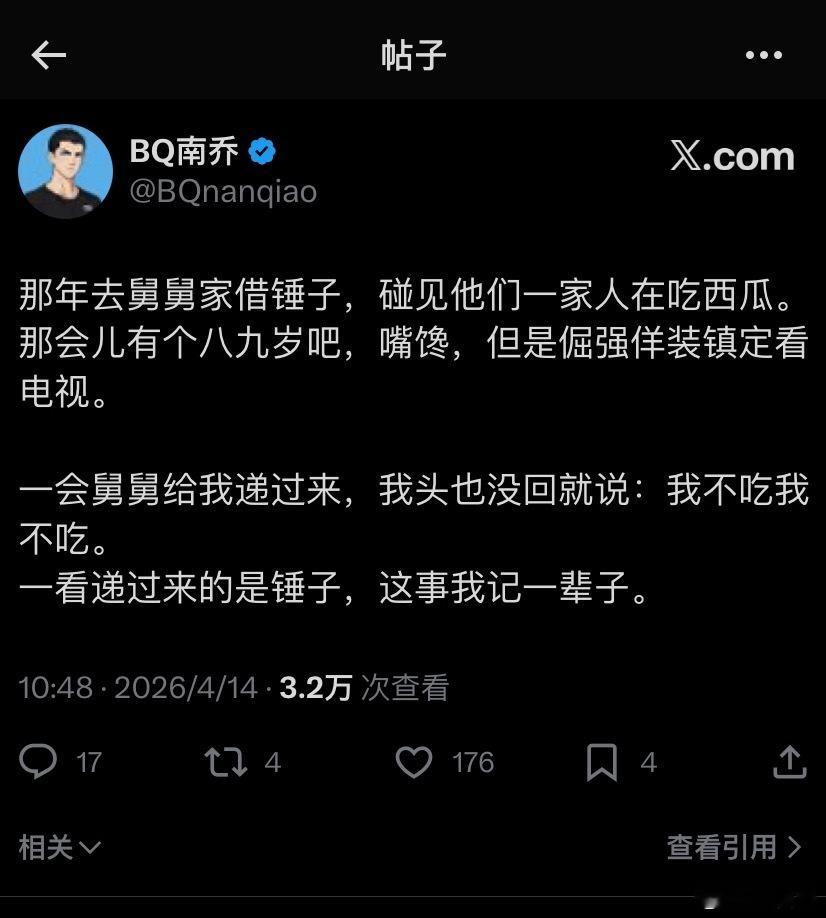Screen dimensions: 826x918
Task: Open the 3.2万 views details
Action: pyautogui.click(x=318, y=687)
